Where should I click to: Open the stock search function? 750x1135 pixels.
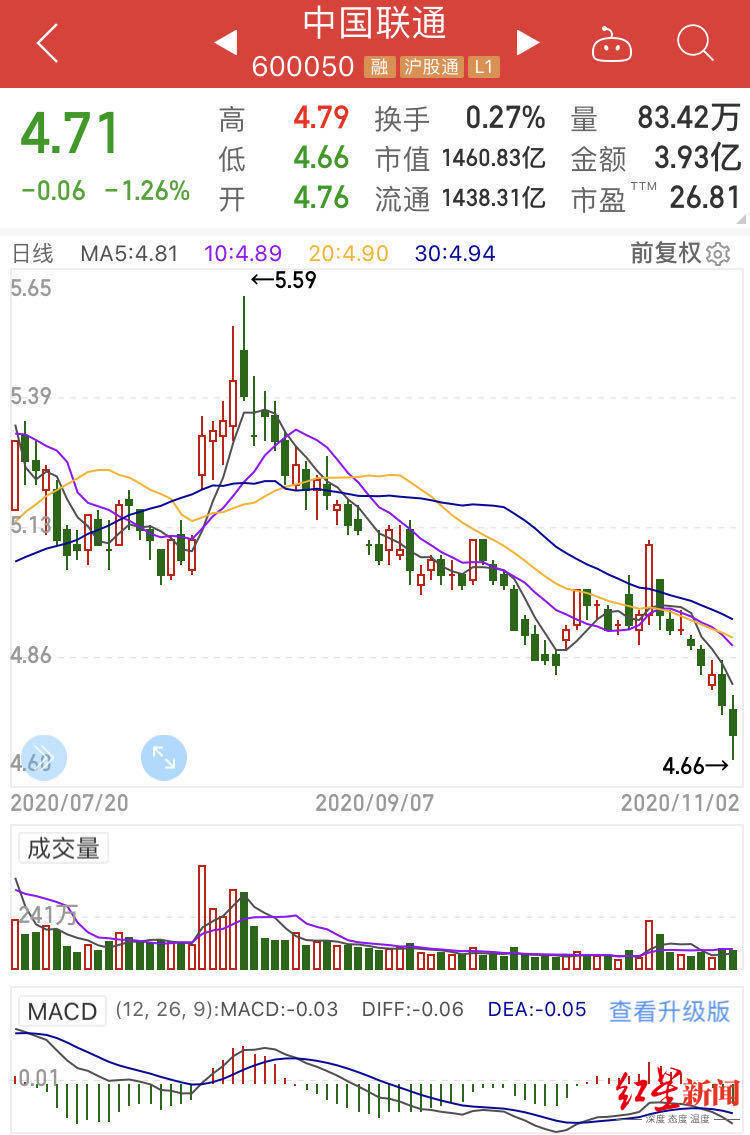point(693,43)
